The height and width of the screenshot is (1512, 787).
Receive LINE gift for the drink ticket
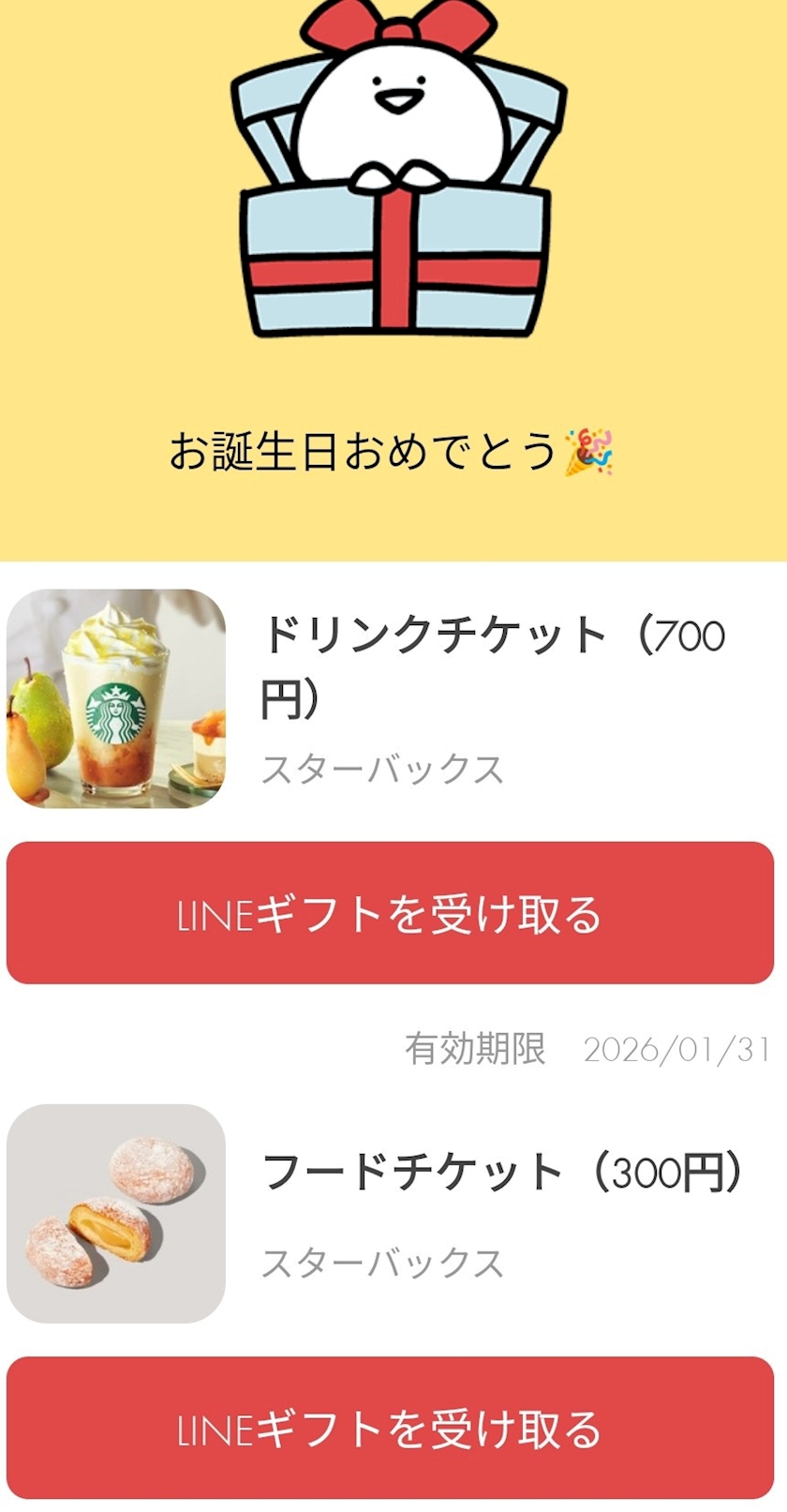click(x=390, y=913)
